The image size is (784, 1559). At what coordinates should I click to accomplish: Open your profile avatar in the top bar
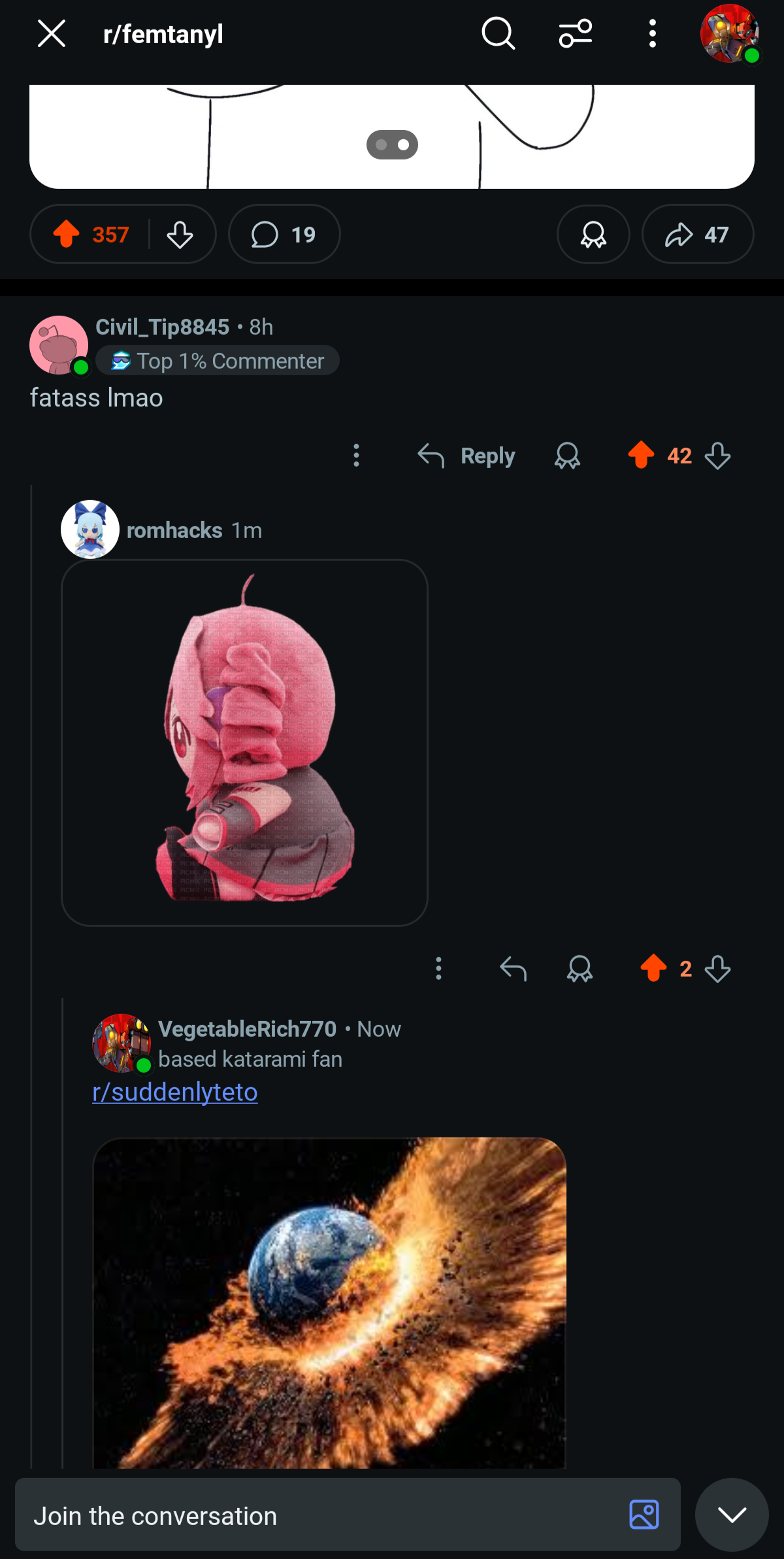[x=730, y=33]
